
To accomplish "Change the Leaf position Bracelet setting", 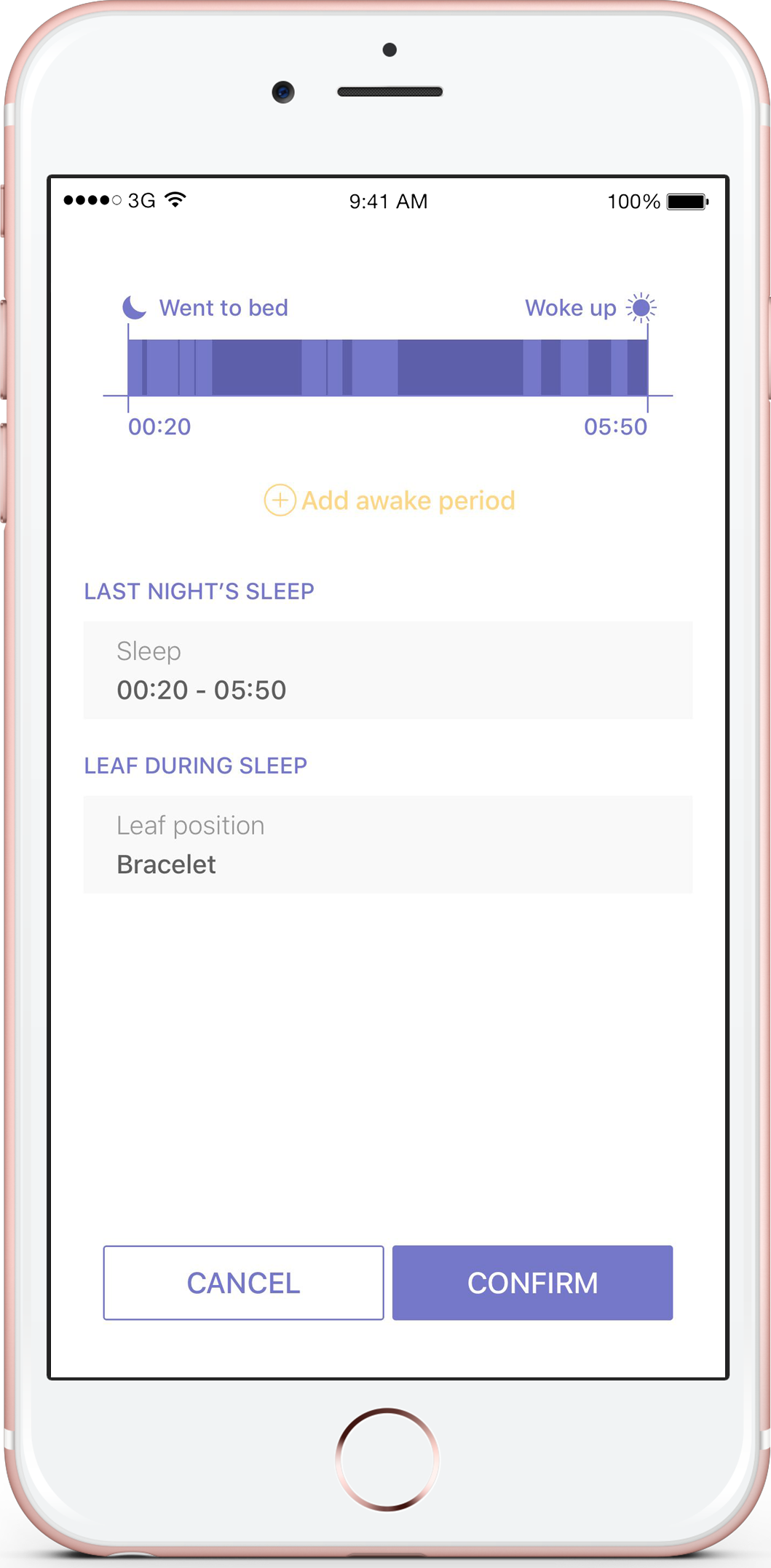I will [x=388, y=845].
